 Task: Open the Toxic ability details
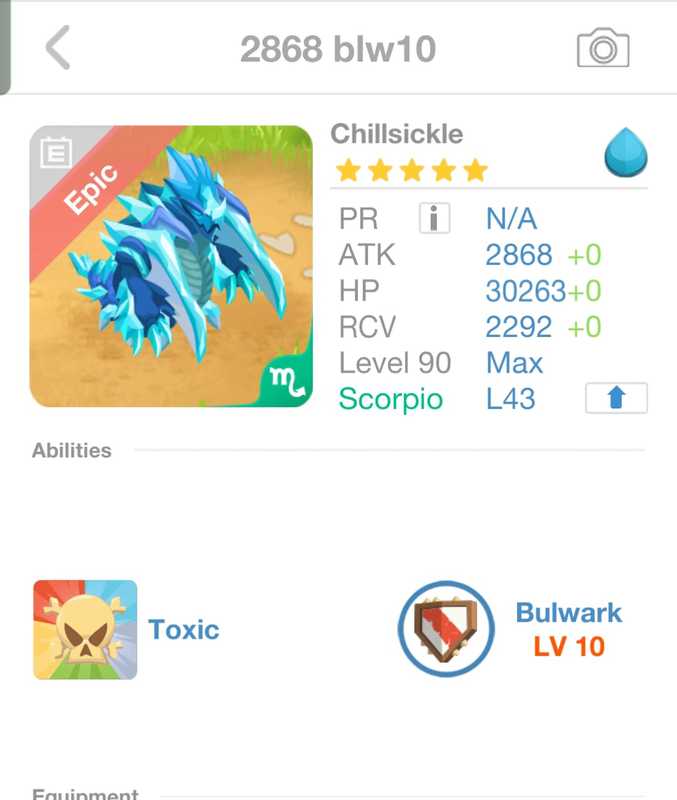click(86, 630)
